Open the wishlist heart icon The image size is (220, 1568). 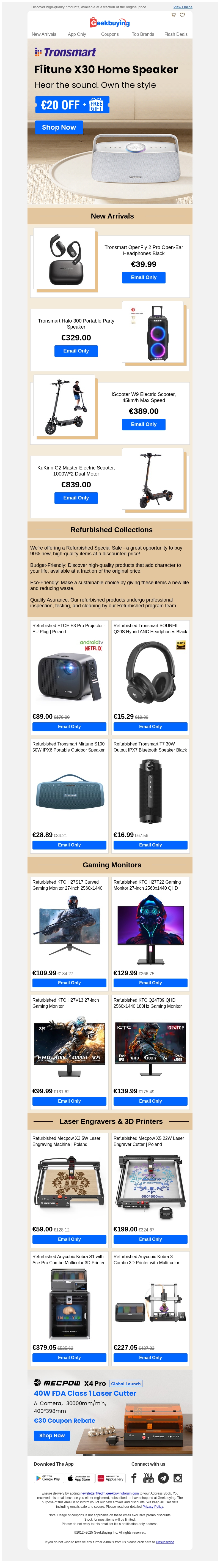(182, 15)
